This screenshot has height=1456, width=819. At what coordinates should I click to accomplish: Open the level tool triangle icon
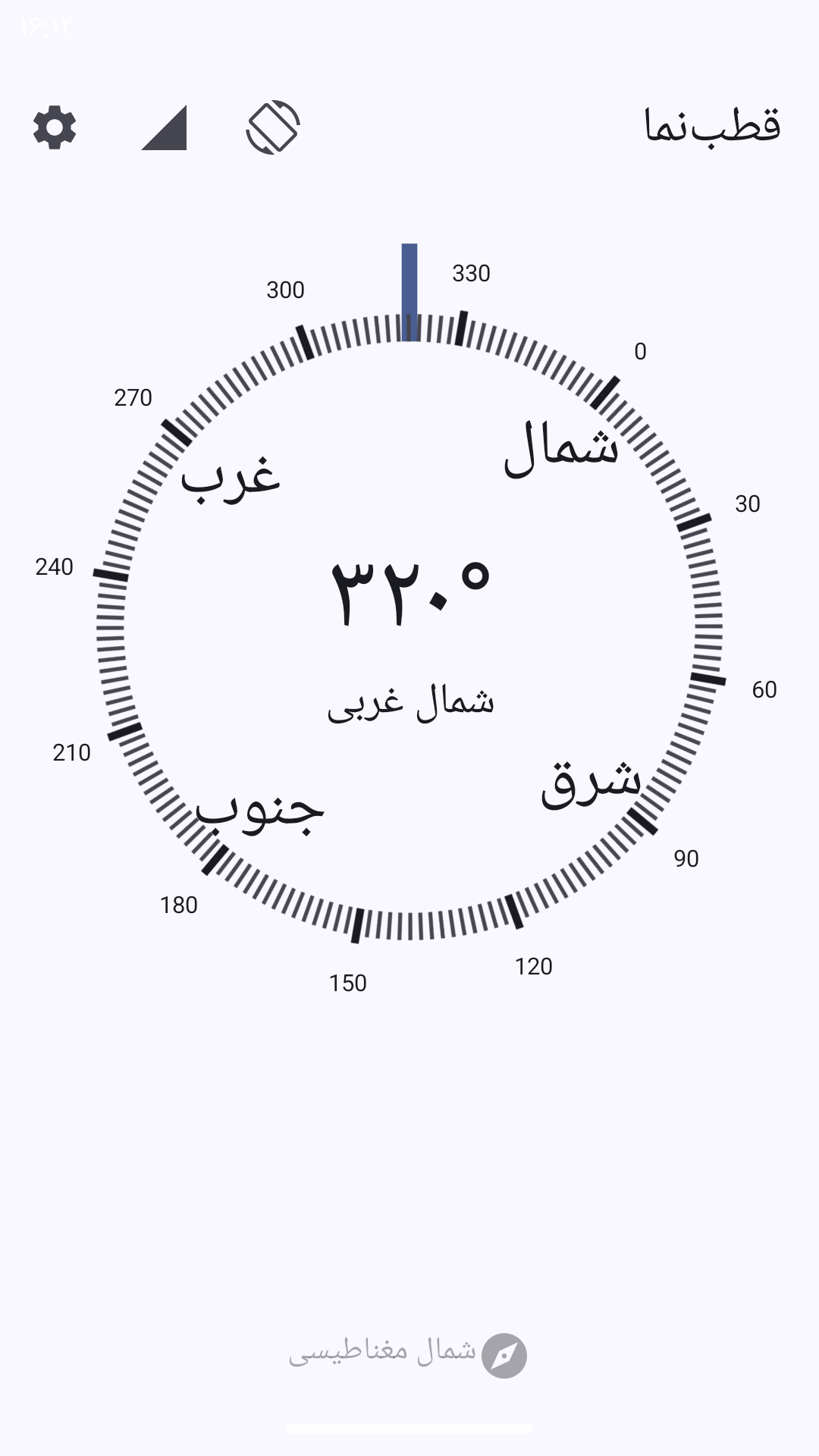(x=165, y=127)
